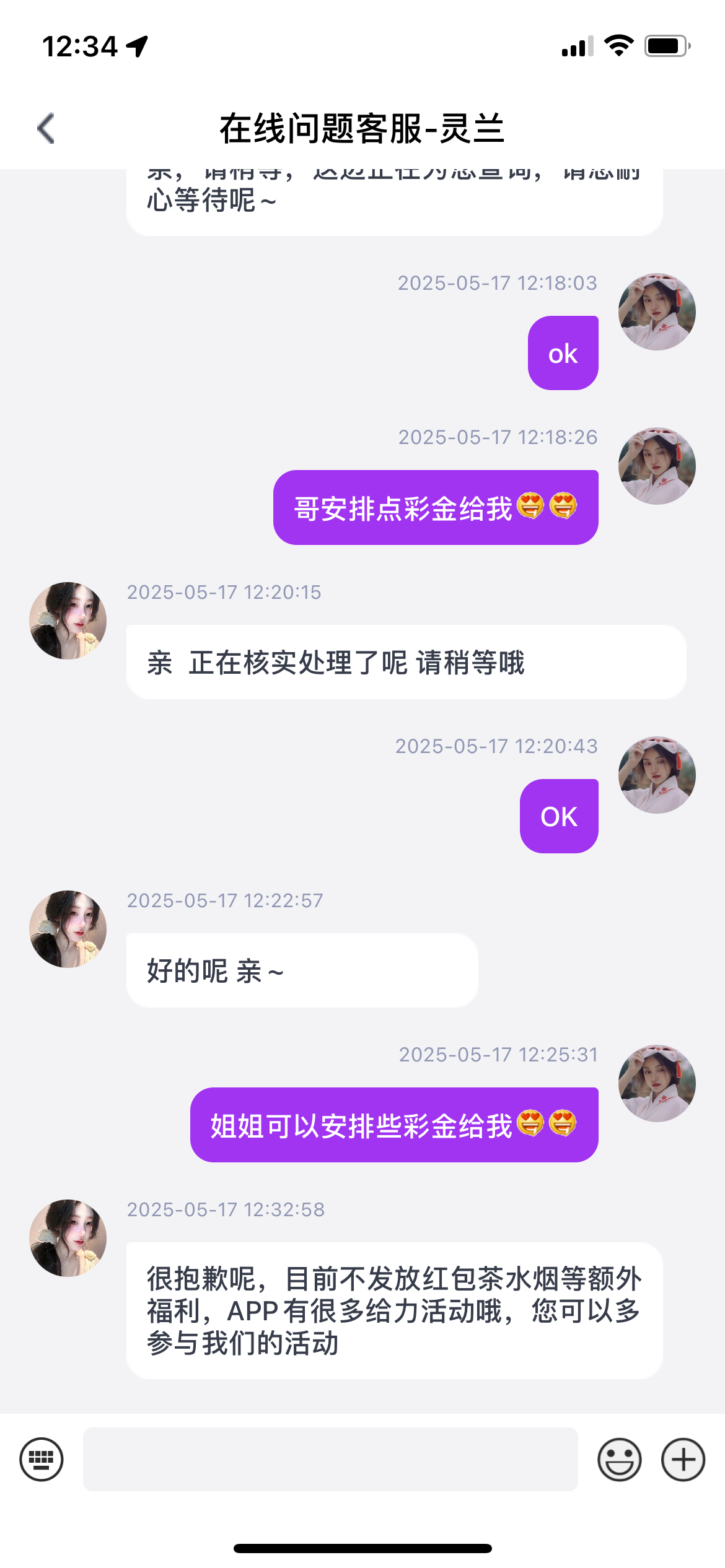This screenshot has width=725, height=1568.
Task: Tap the keyboard icon beside the message box
Action: click(x=42, y=1459)
